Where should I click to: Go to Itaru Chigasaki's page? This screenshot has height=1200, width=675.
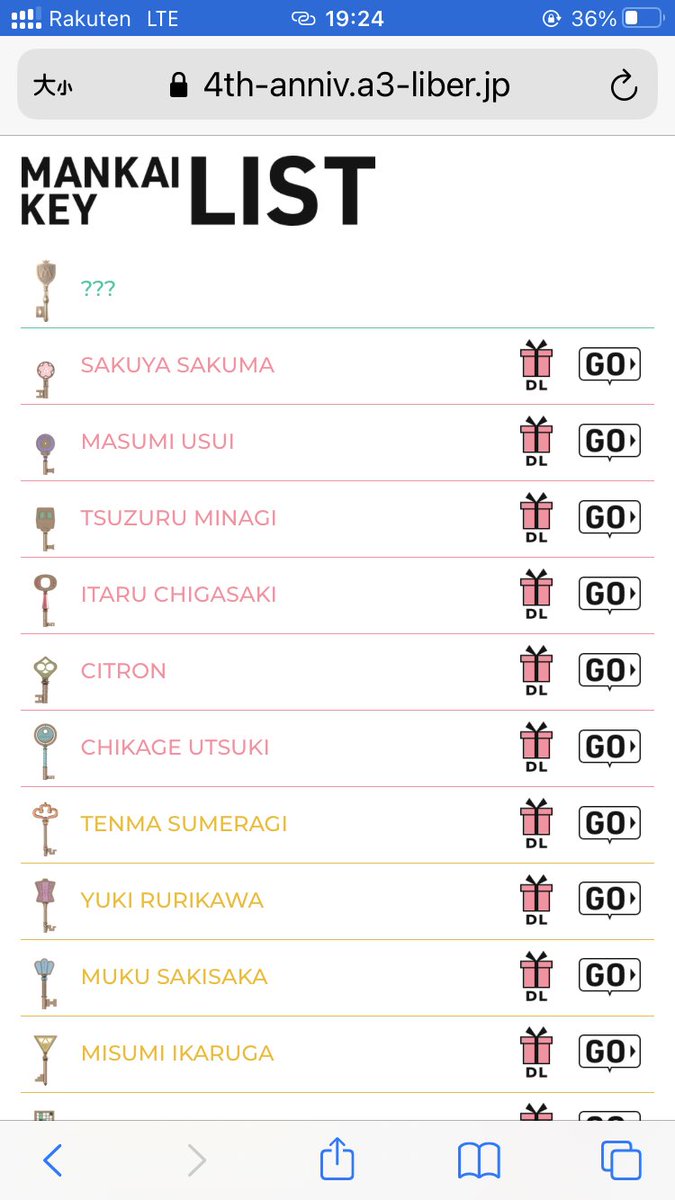[x=609, y=594]
